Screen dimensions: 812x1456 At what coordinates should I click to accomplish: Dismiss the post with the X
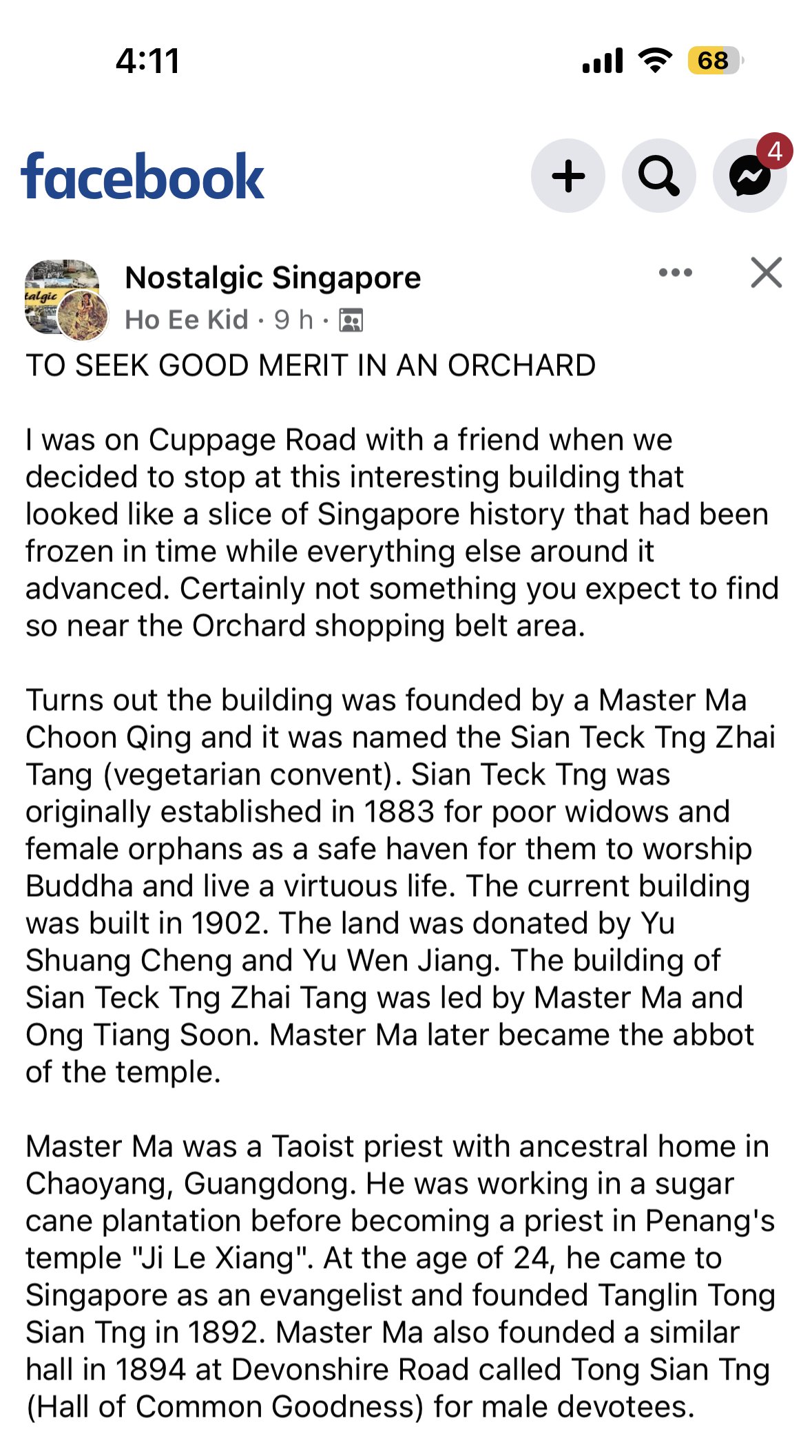(766, 273)
